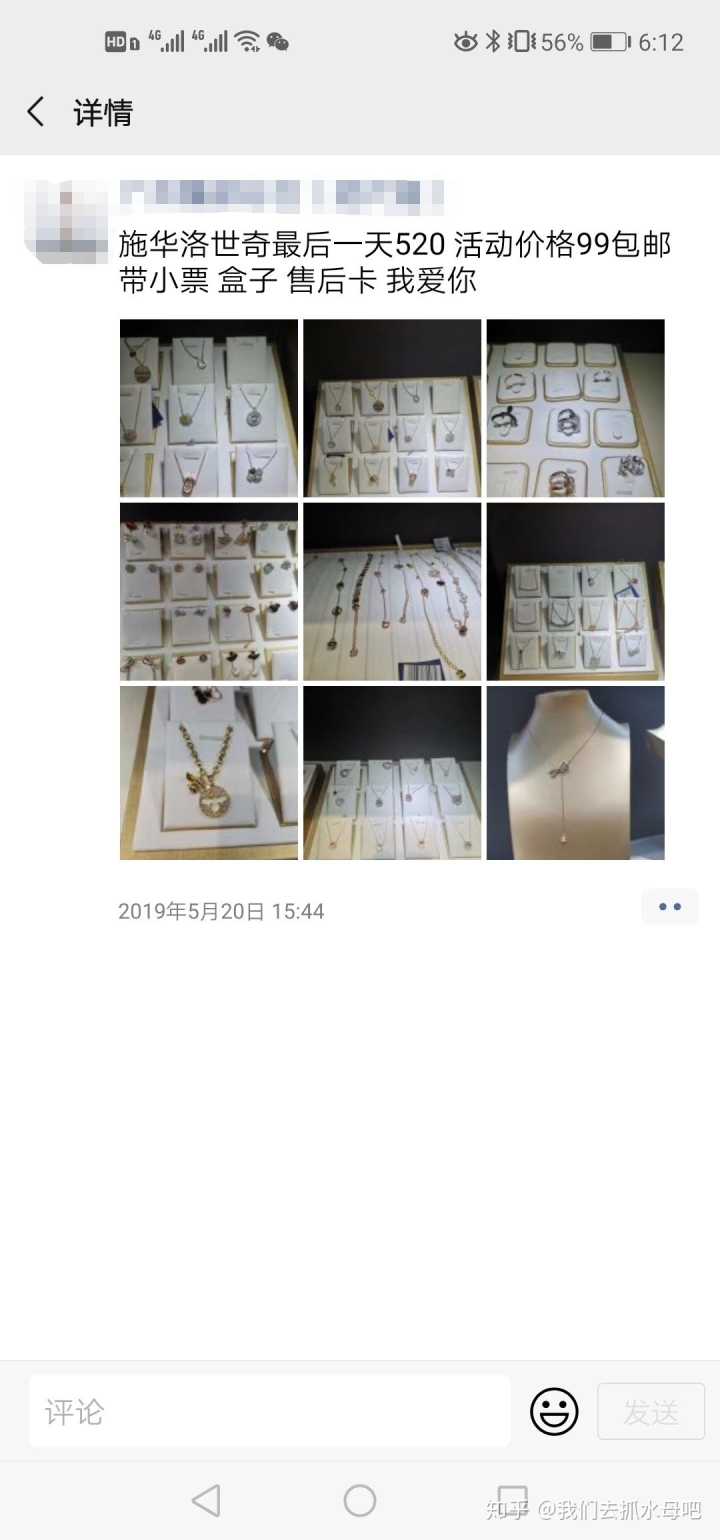
Task: Open the poster's profile avatar
Action: click(x=66, y=222)
